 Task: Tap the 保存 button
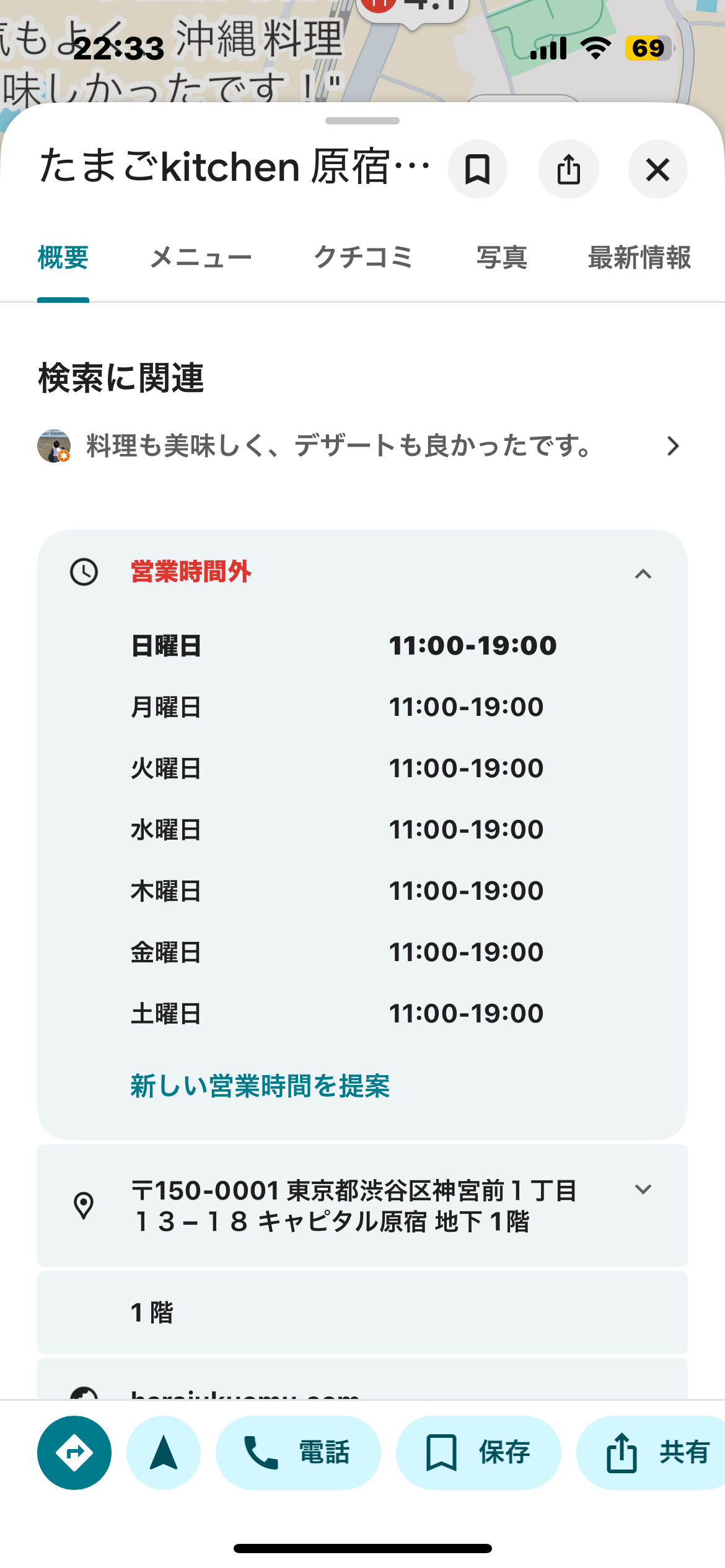tap(478, 1452)
